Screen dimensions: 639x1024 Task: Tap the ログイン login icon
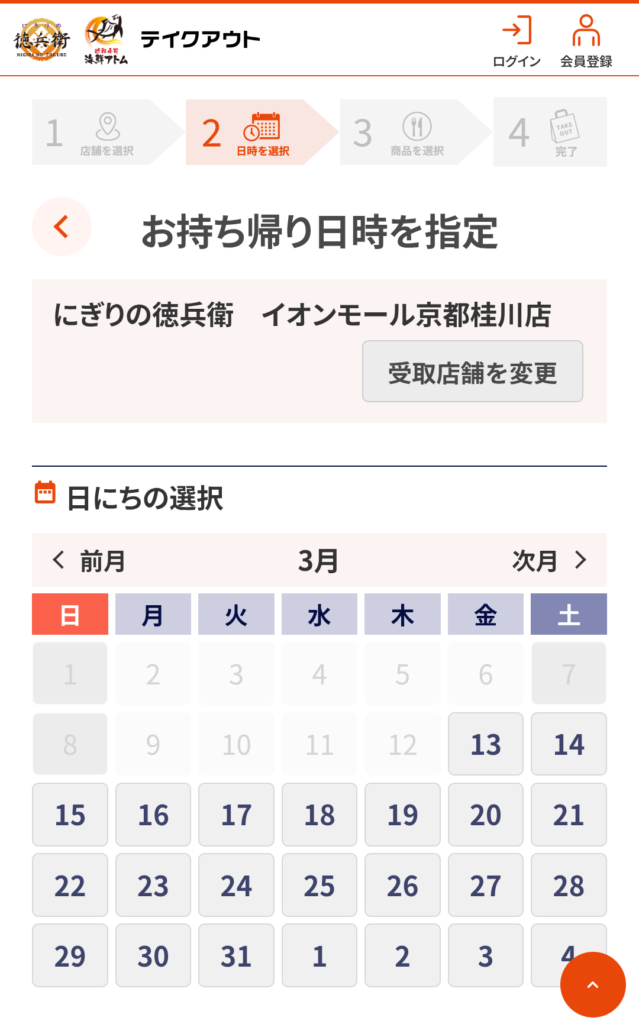click(516, 42)
